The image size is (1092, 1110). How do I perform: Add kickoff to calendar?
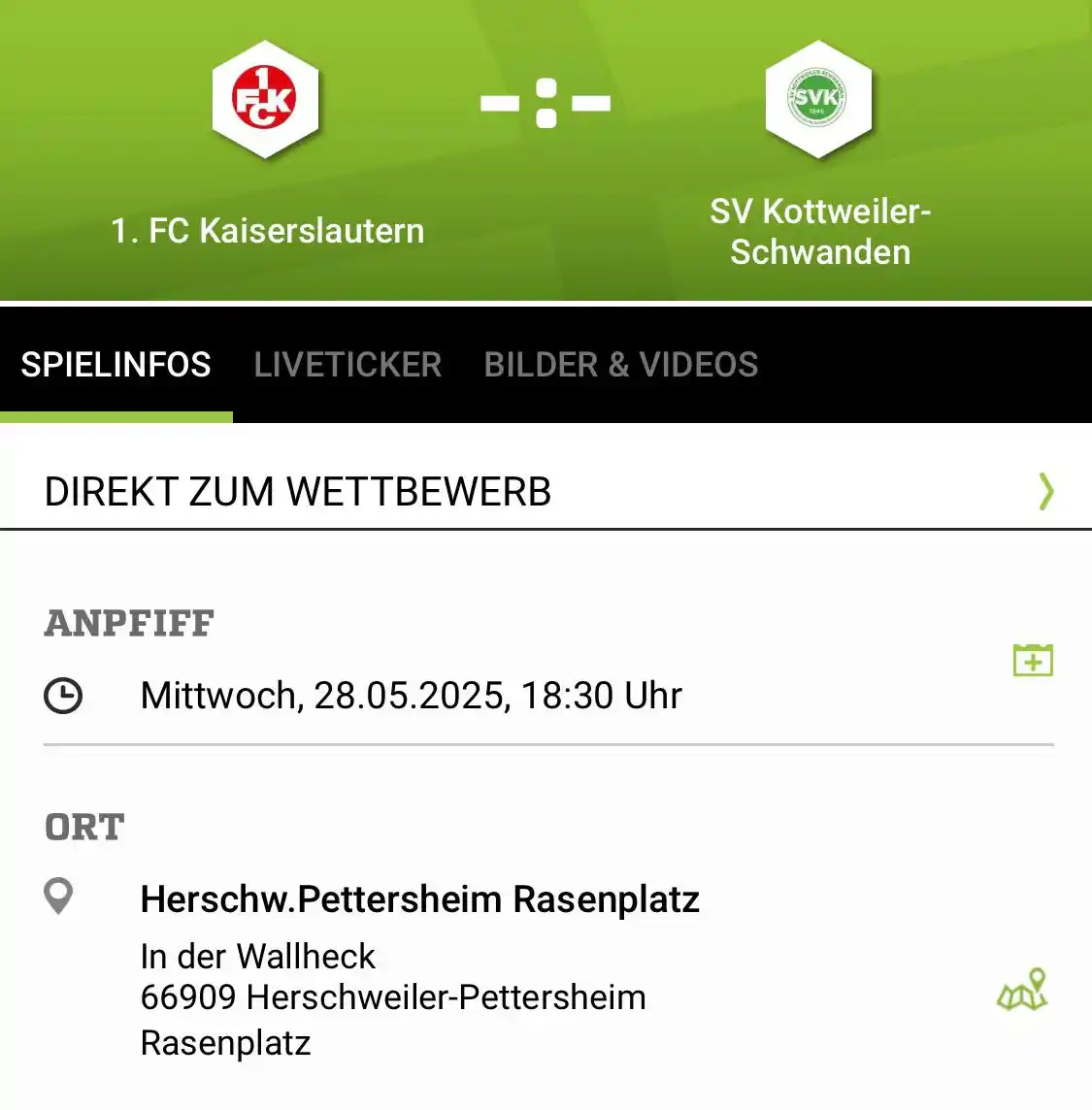(x=1033, y=661)
